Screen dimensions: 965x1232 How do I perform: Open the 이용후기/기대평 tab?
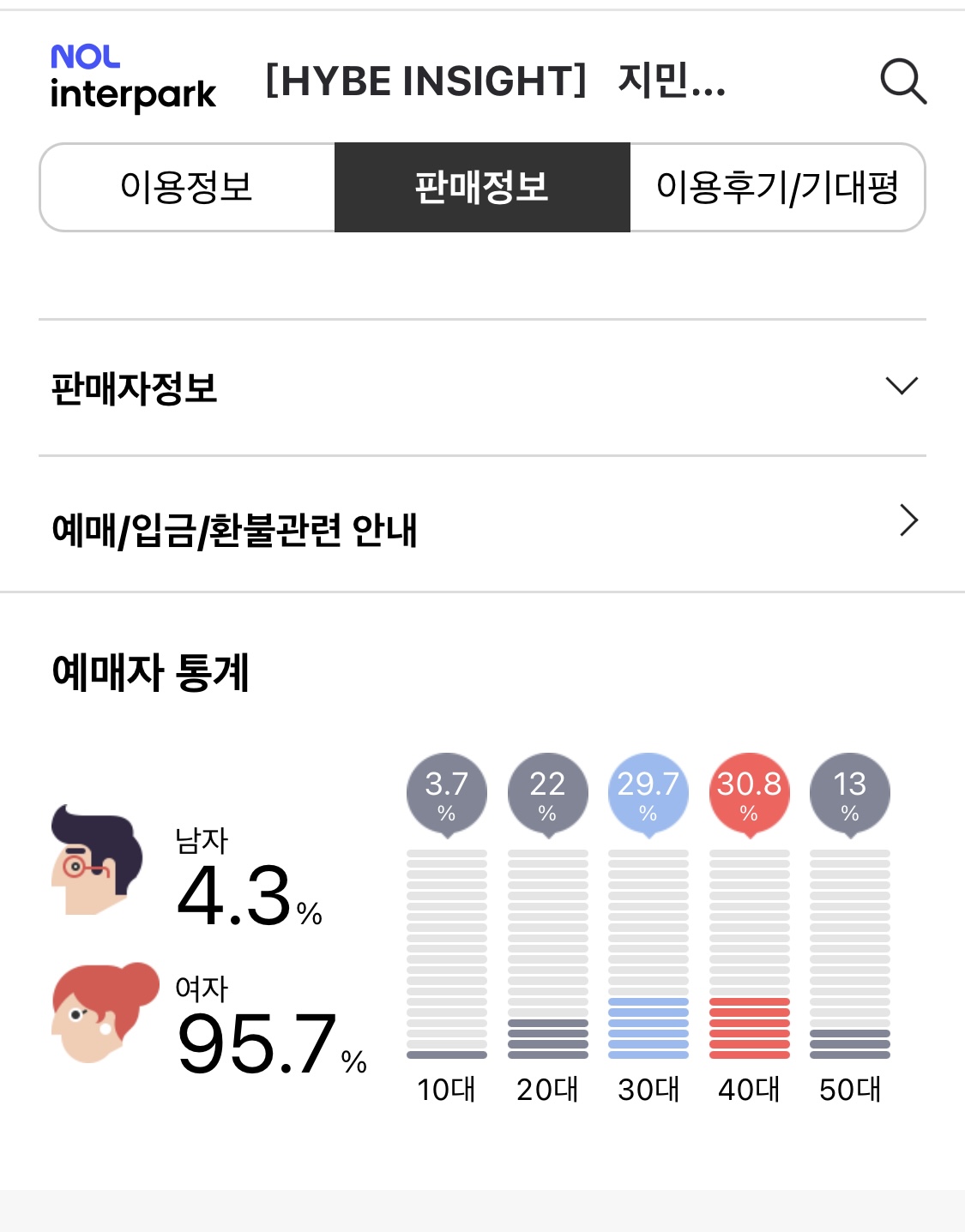[x=779, y=188]
